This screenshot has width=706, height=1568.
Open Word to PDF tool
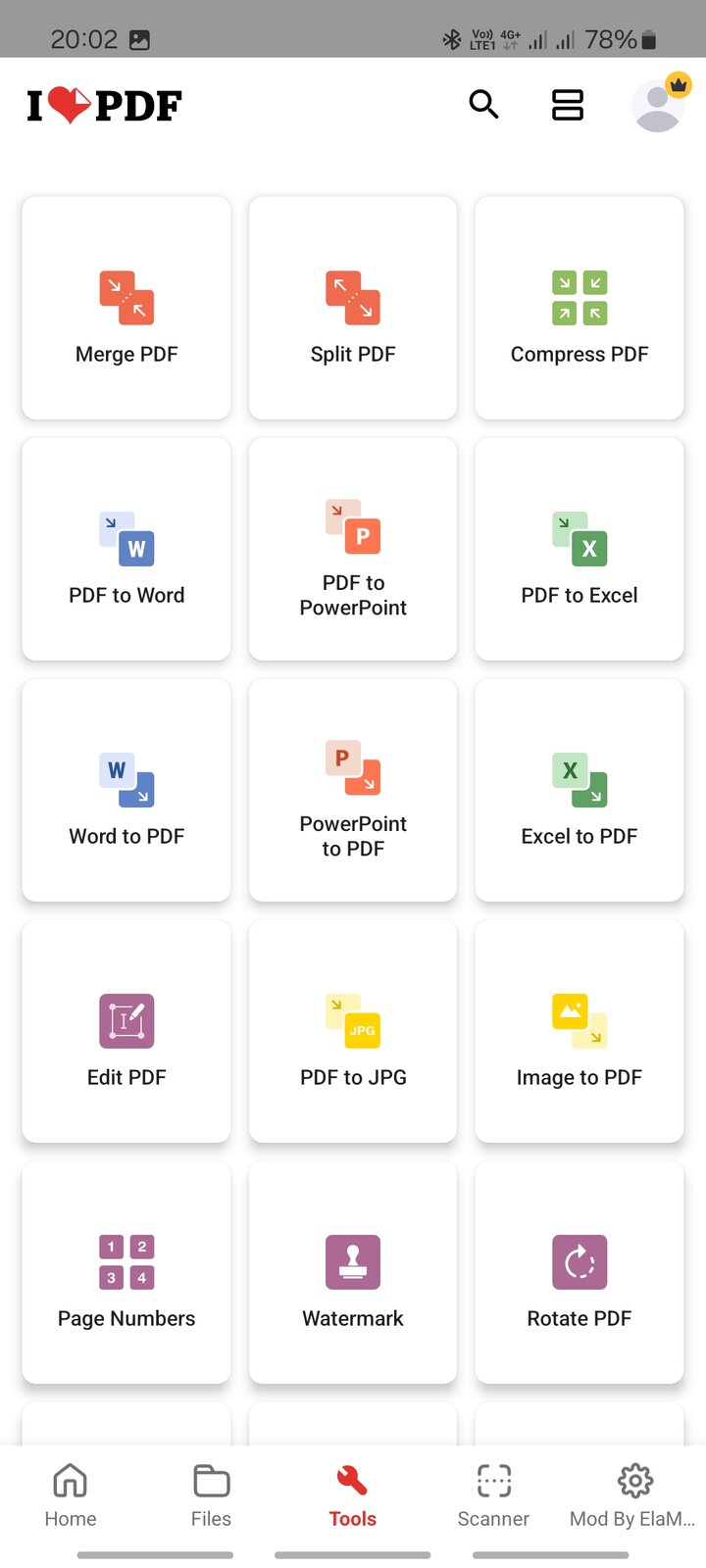(x=126, y=790)
